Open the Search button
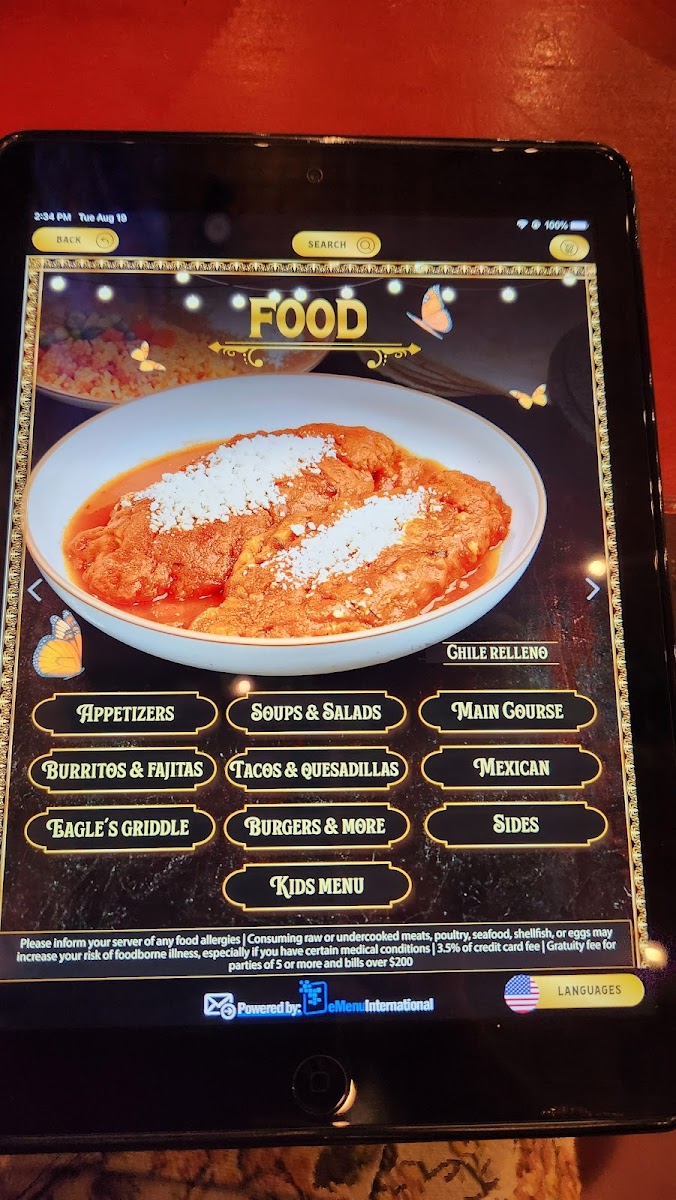This screenshot has height=1200, width=676. [x=336, y=244]
